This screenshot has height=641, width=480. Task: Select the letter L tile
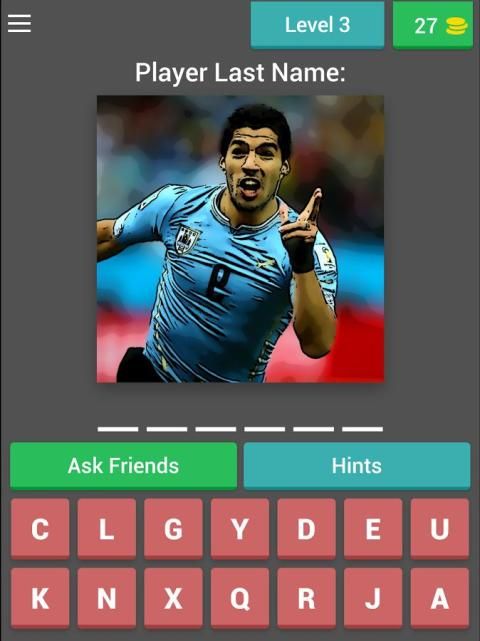pyautogui.click(x=107, y=529)
